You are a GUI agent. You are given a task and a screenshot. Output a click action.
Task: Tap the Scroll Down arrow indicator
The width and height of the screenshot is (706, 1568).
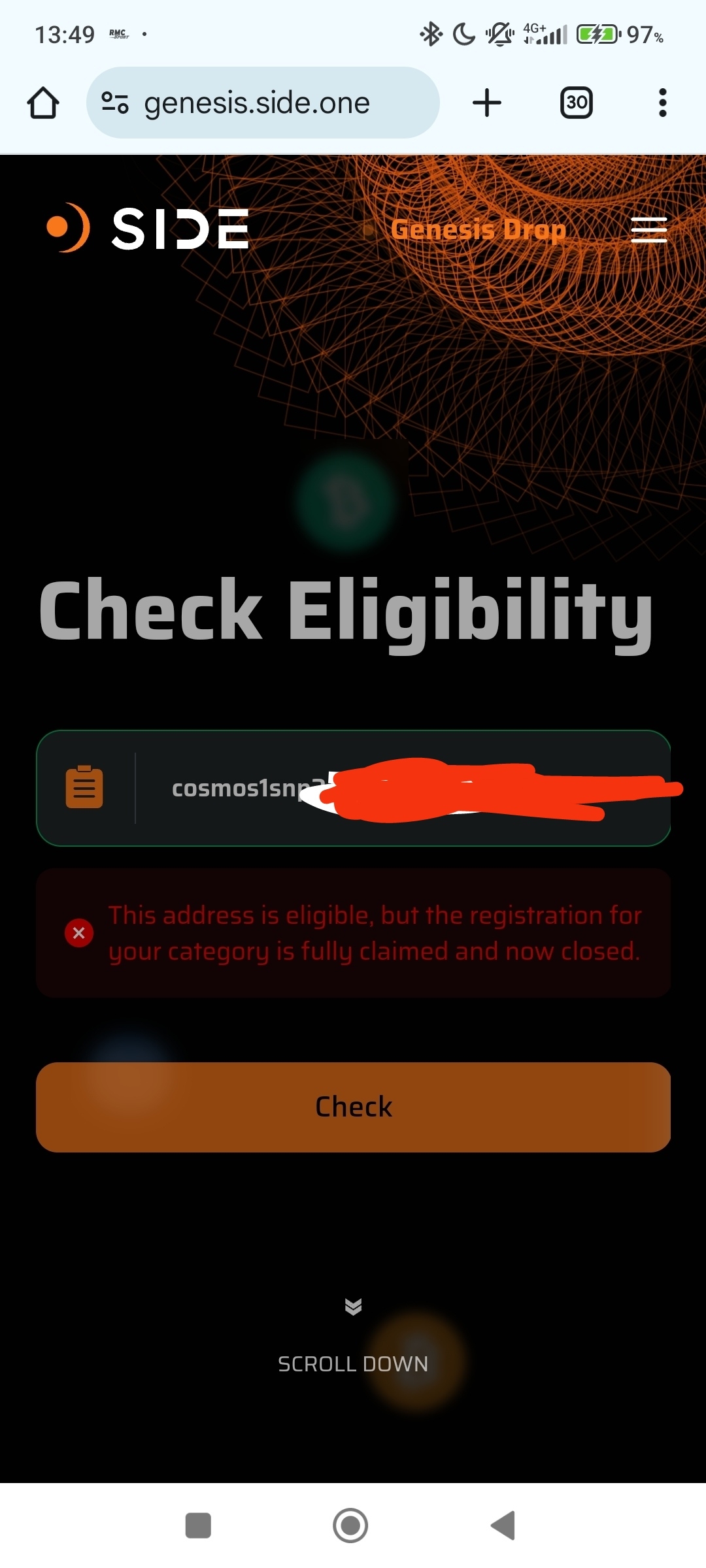click(353, 1307)
